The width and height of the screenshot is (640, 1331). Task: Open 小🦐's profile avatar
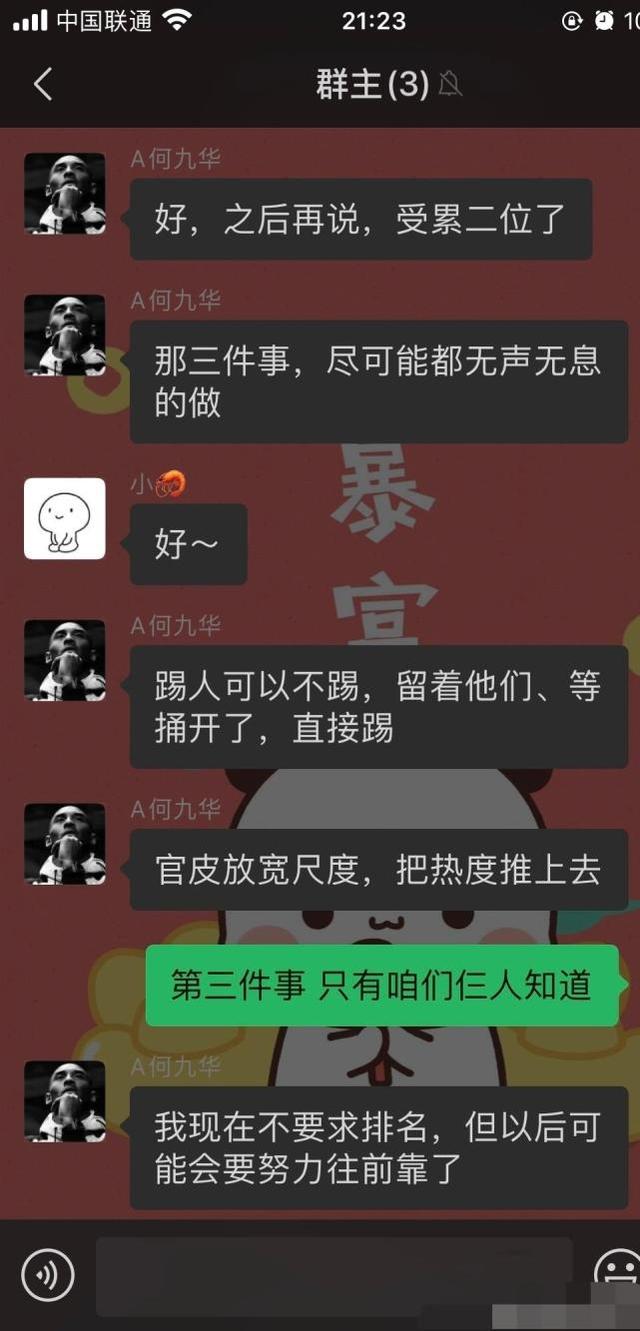pos(65,518)
